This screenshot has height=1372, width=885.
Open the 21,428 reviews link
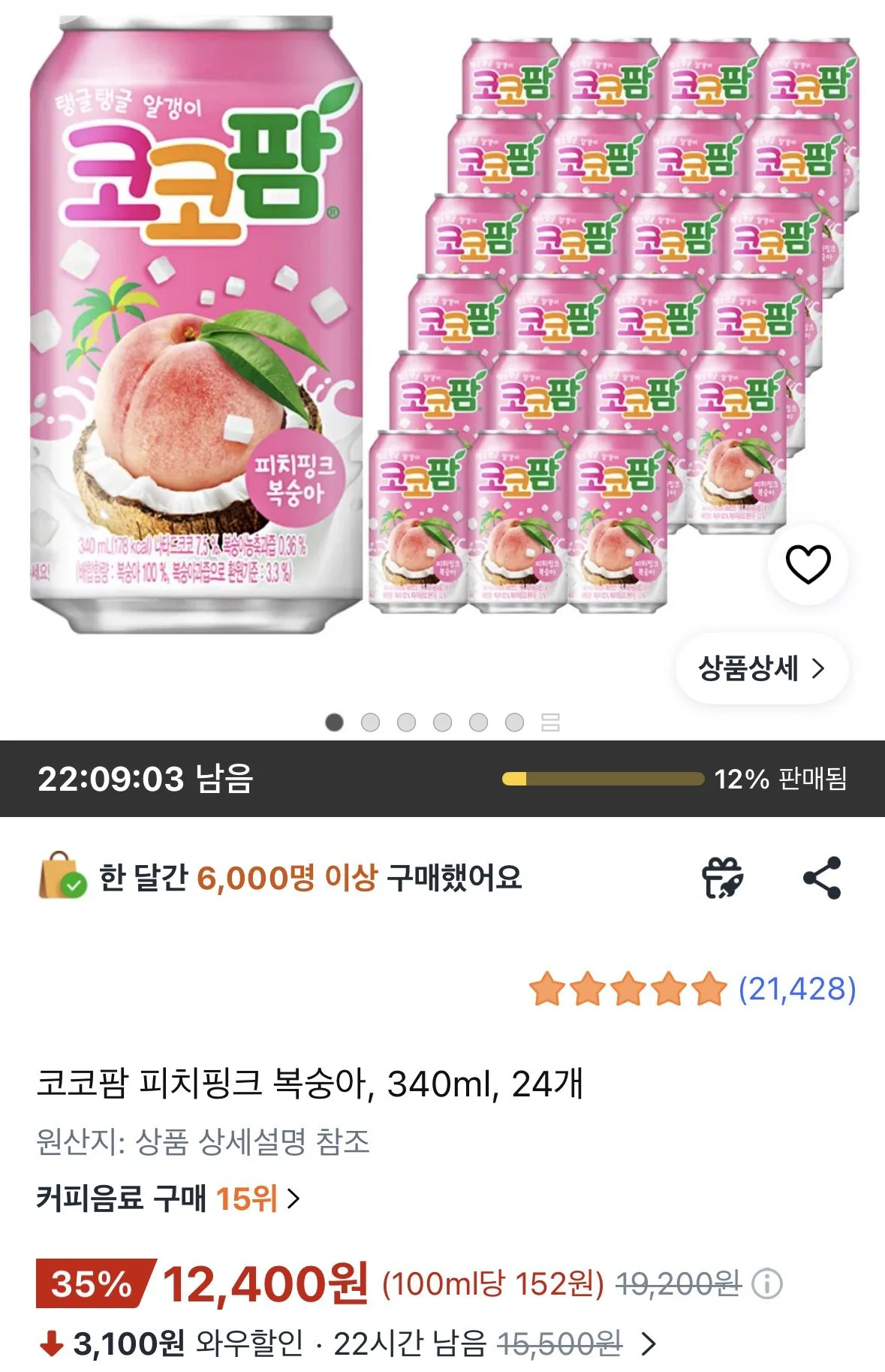coord(797,989)
